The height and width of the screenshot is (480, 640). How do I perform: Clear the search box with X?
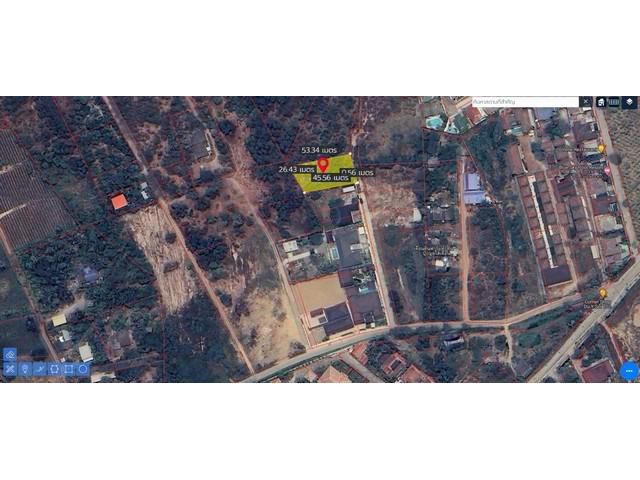click(586, 102)
